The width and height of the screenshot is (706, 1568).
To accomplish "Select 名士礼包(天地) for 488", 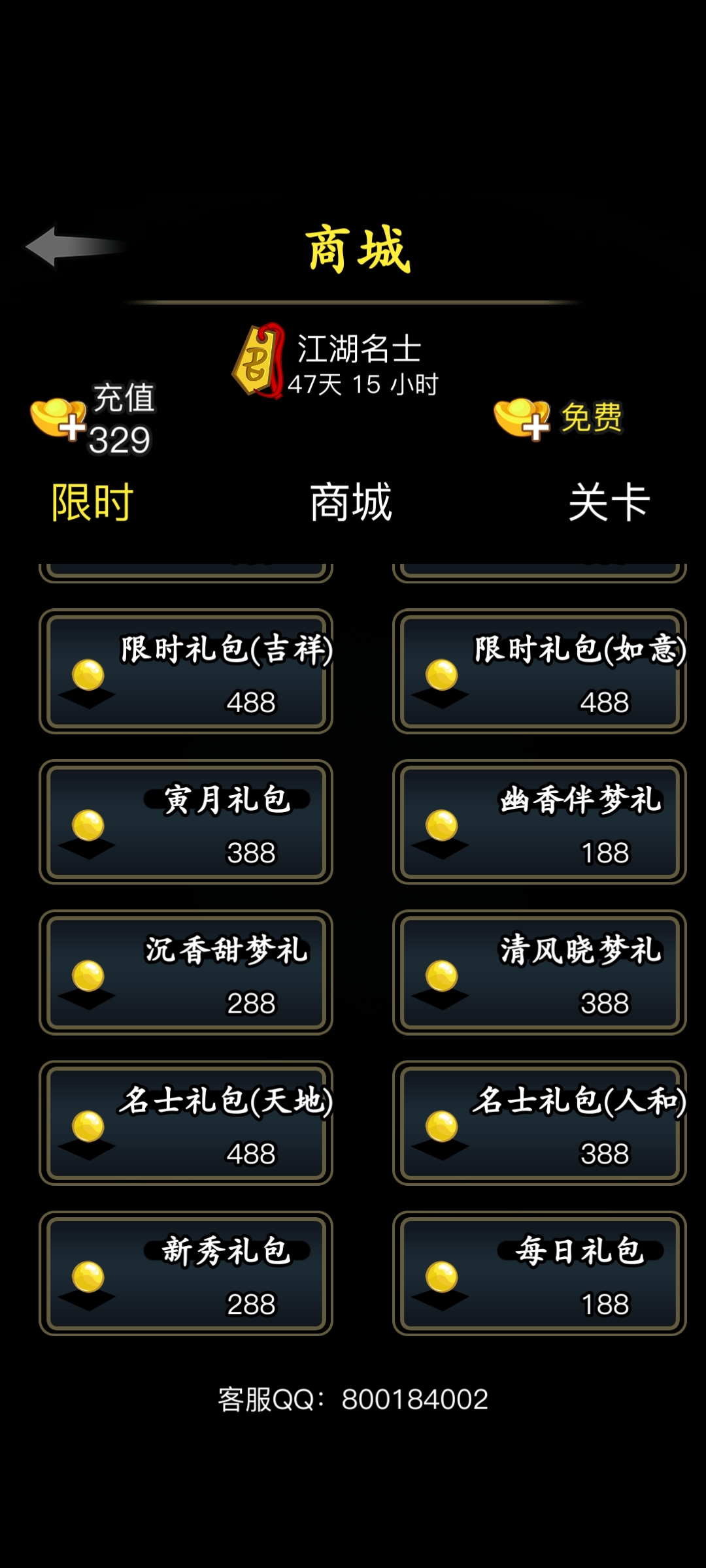I will (186, 1123).
